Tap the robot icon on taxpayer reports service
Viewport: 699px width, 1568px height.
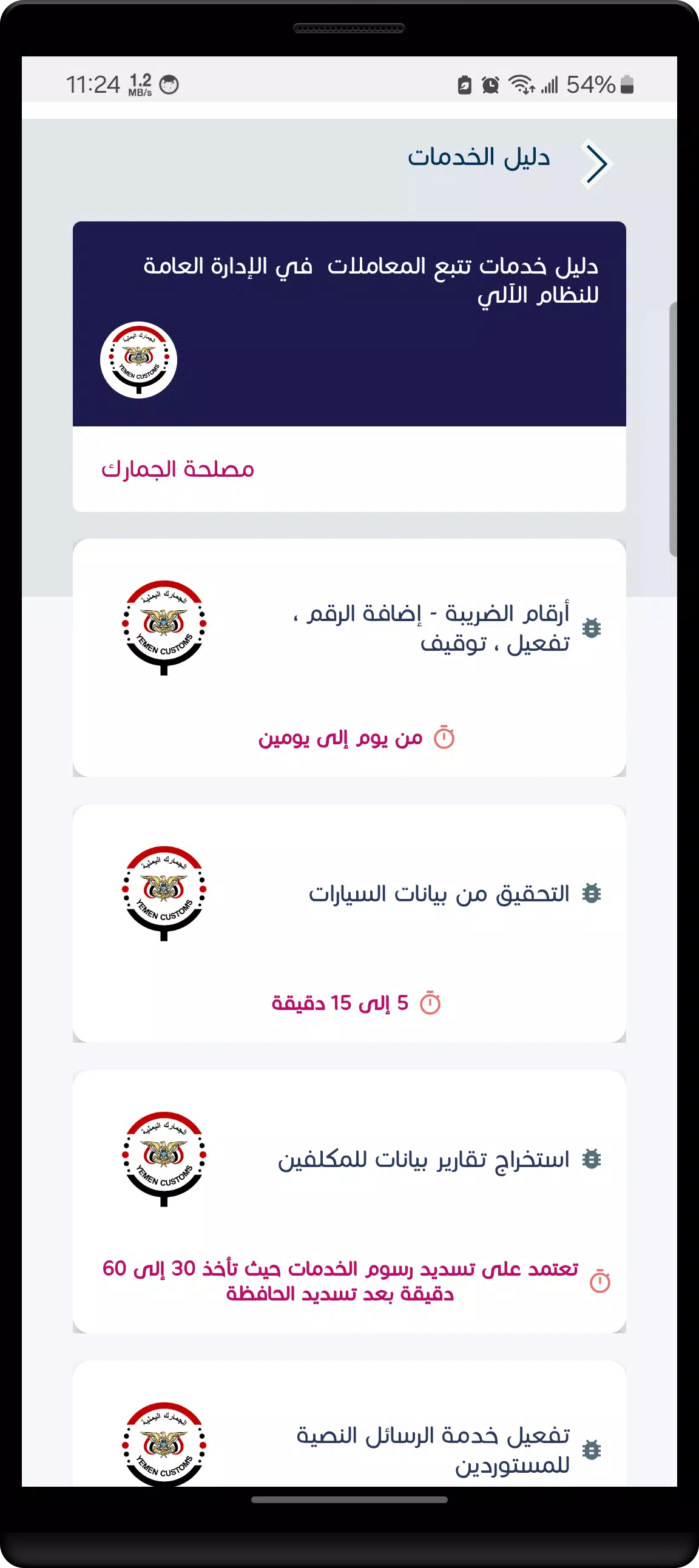click(593, 1159)
